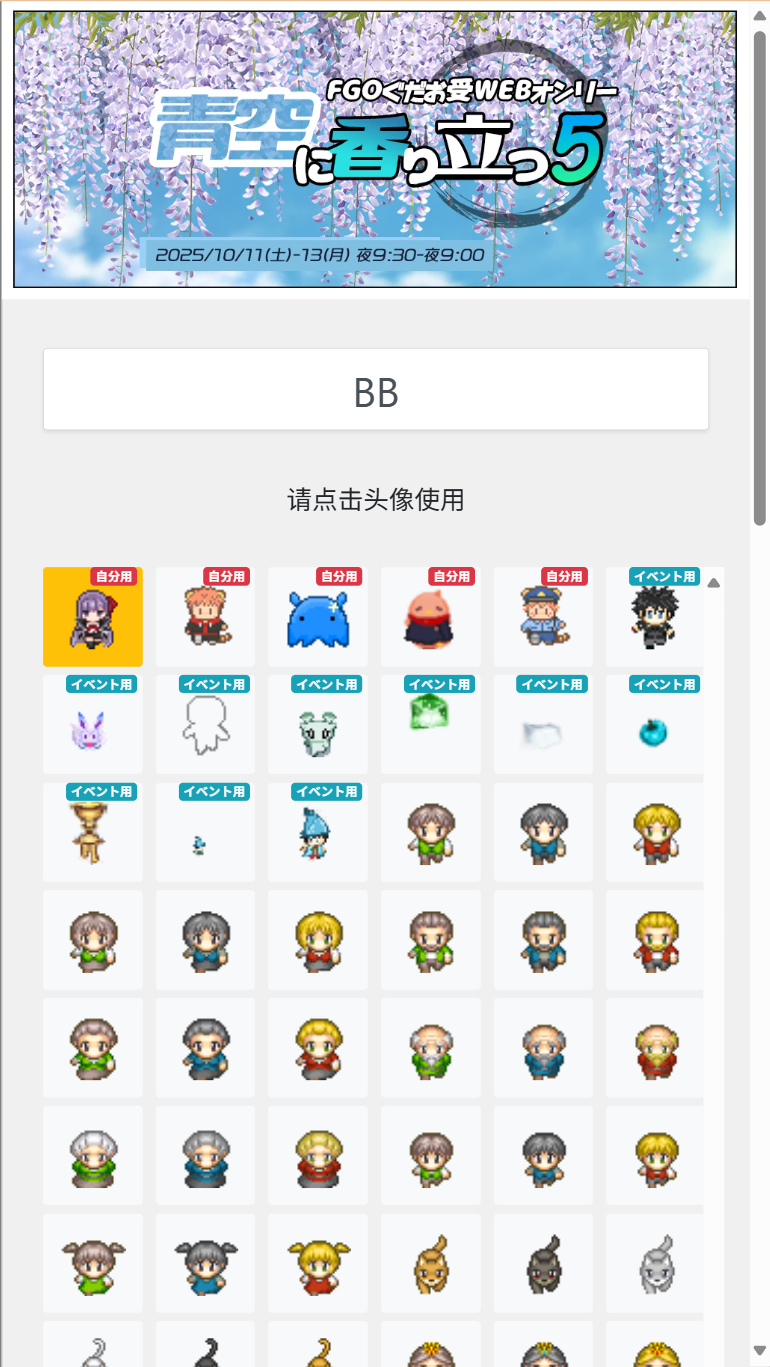This screenshot has height=1367, width=770.
Task: Edit the BB name field
Action: pyautogui.click(x=376, y=390)
